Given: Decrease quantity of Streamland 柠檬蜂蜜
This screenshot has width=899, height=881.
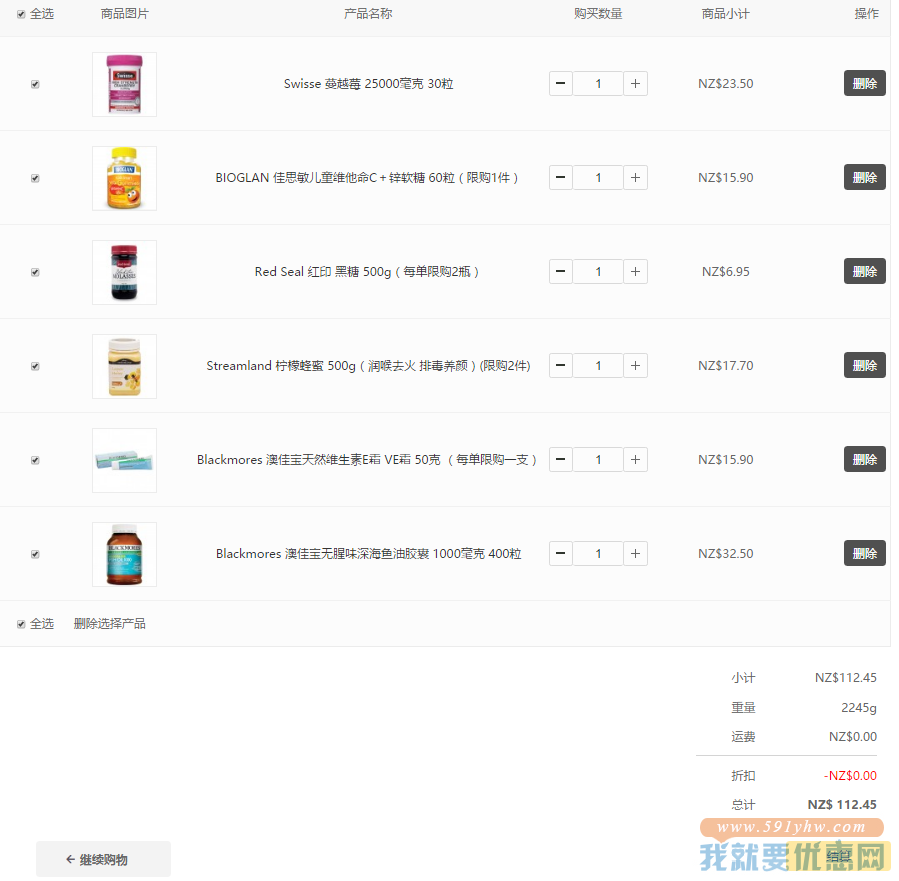Looking at the screenshot, I should coord(561,366).
